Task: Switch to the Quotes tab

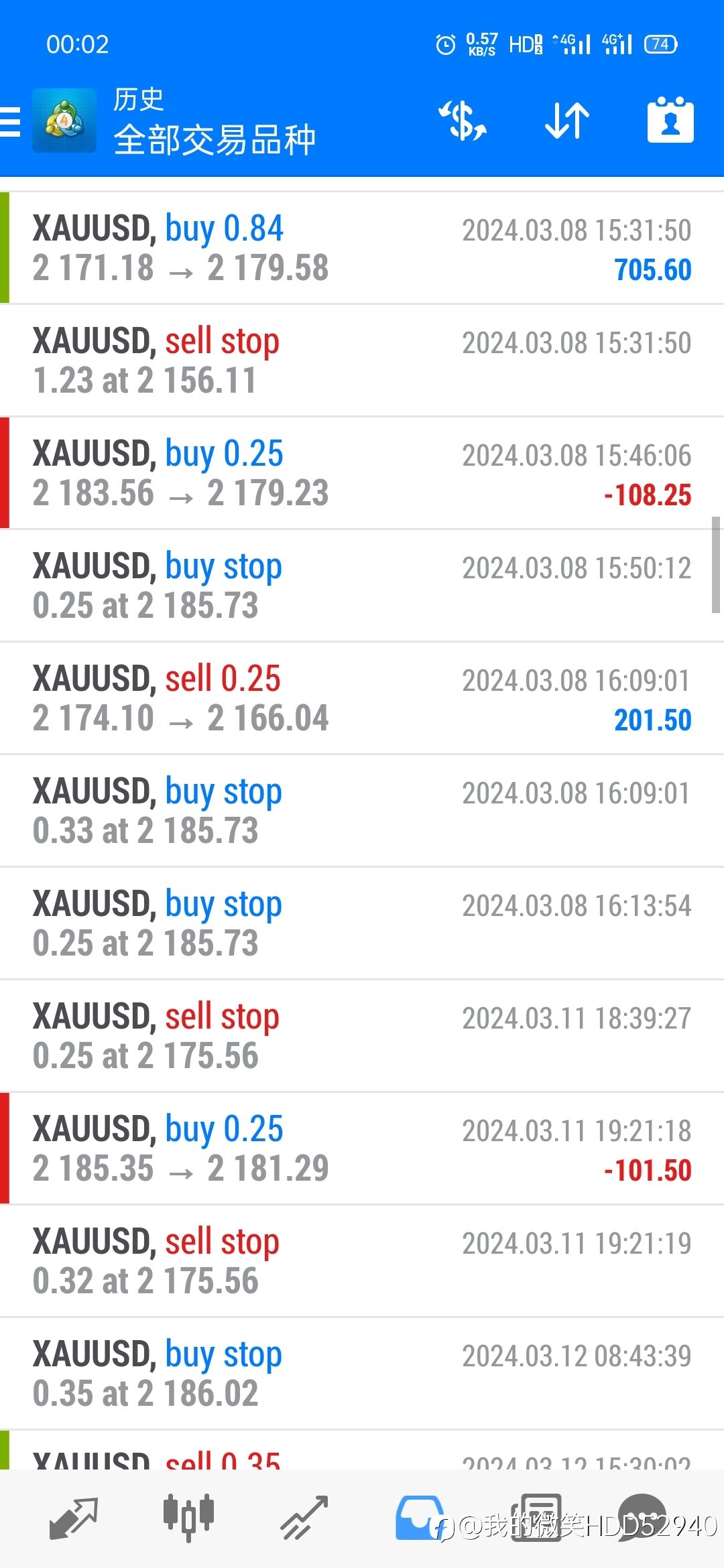Action: click(x=74, y=1518)
